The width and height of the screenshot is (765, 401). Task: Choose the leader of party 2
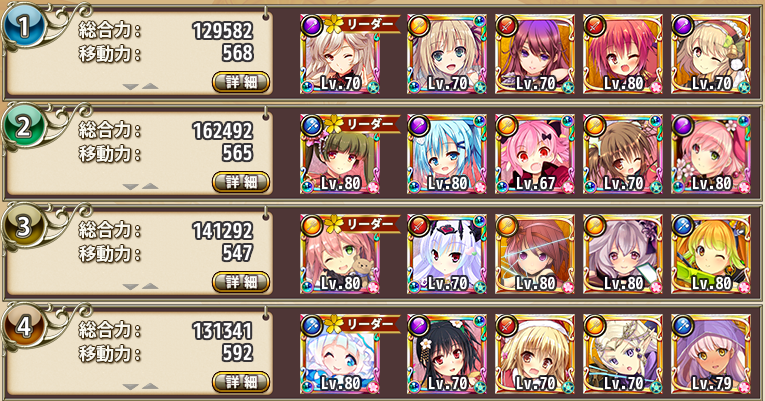click(338, 154)
